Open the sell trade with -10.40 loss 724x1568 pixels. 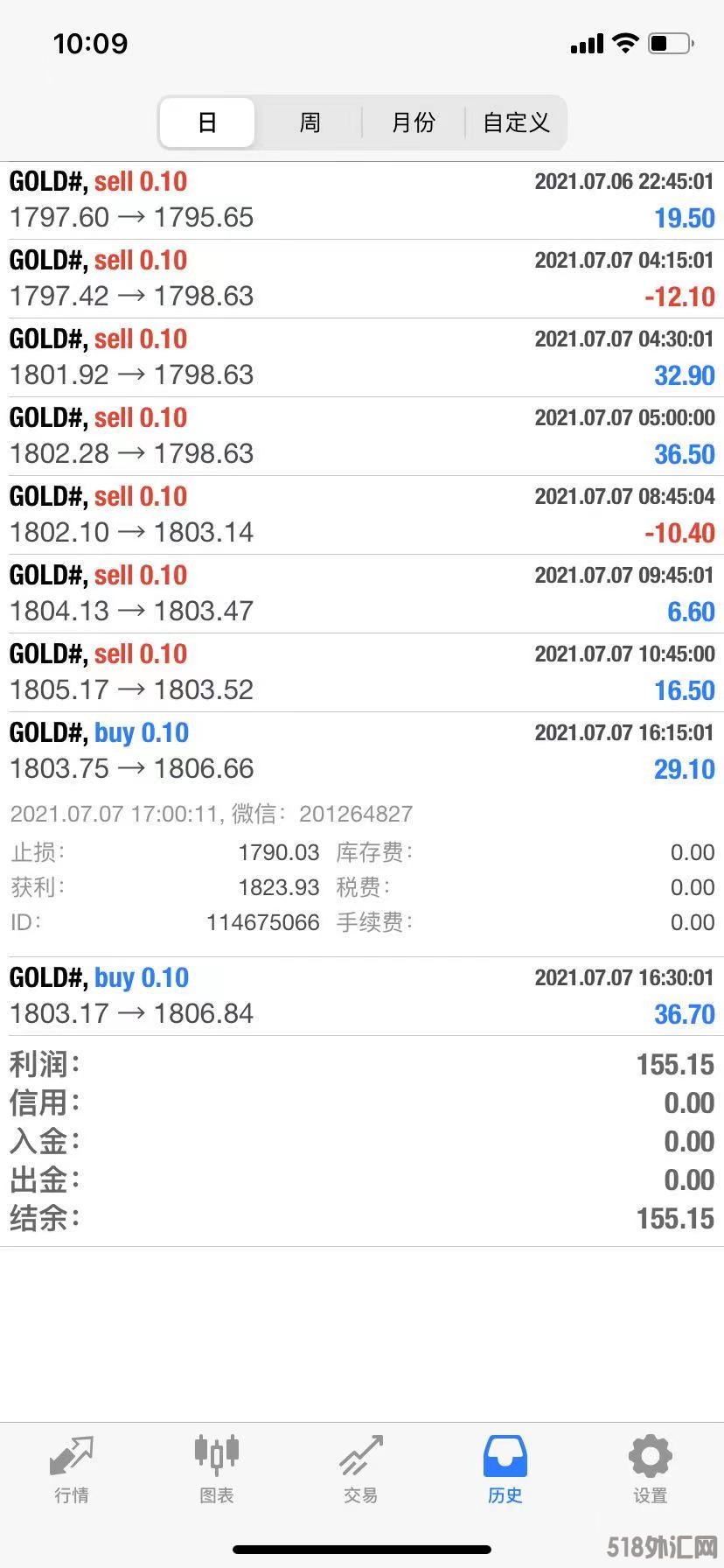tap(362, 515)
